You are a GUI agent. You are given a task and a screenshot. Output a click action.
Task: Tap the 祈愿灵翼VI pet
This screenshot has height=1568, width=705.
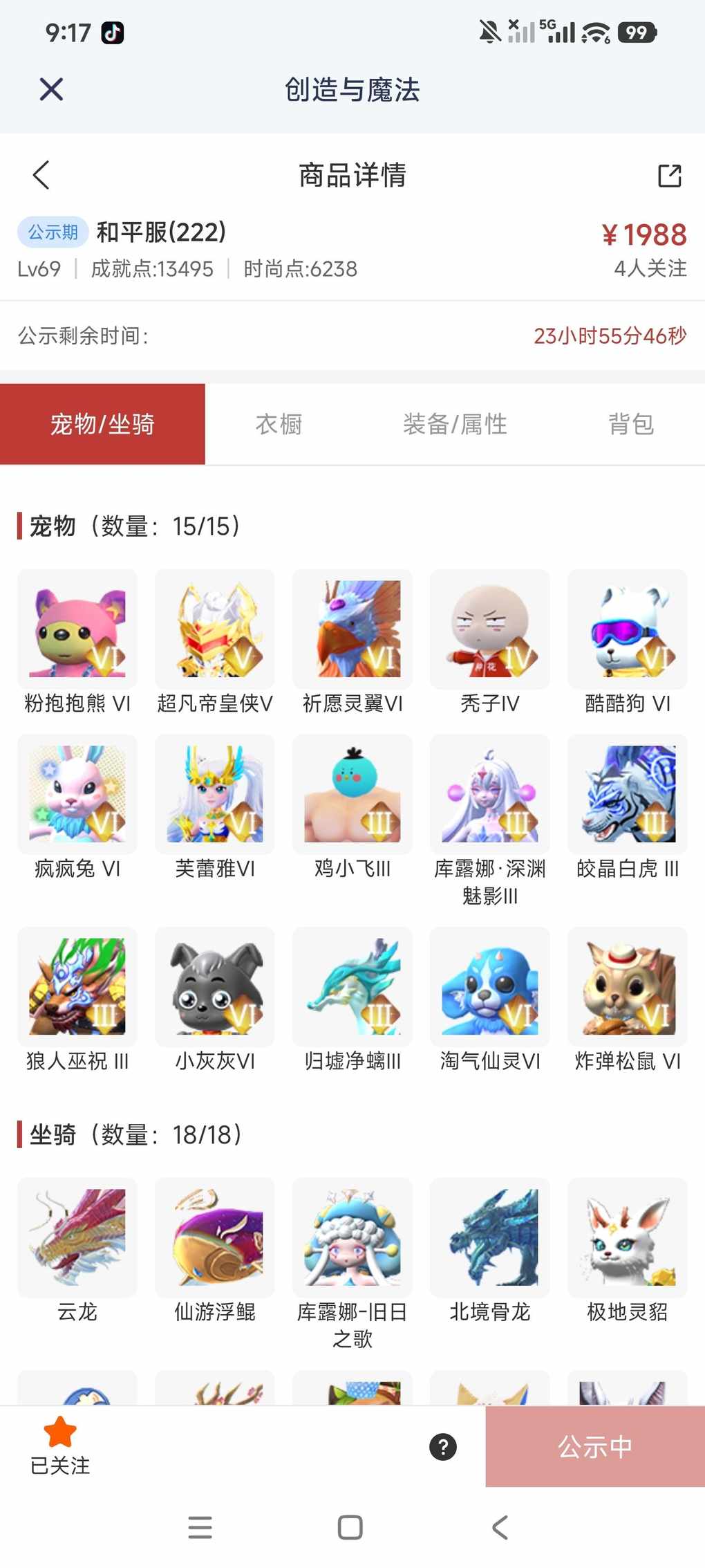coord(352,629)
